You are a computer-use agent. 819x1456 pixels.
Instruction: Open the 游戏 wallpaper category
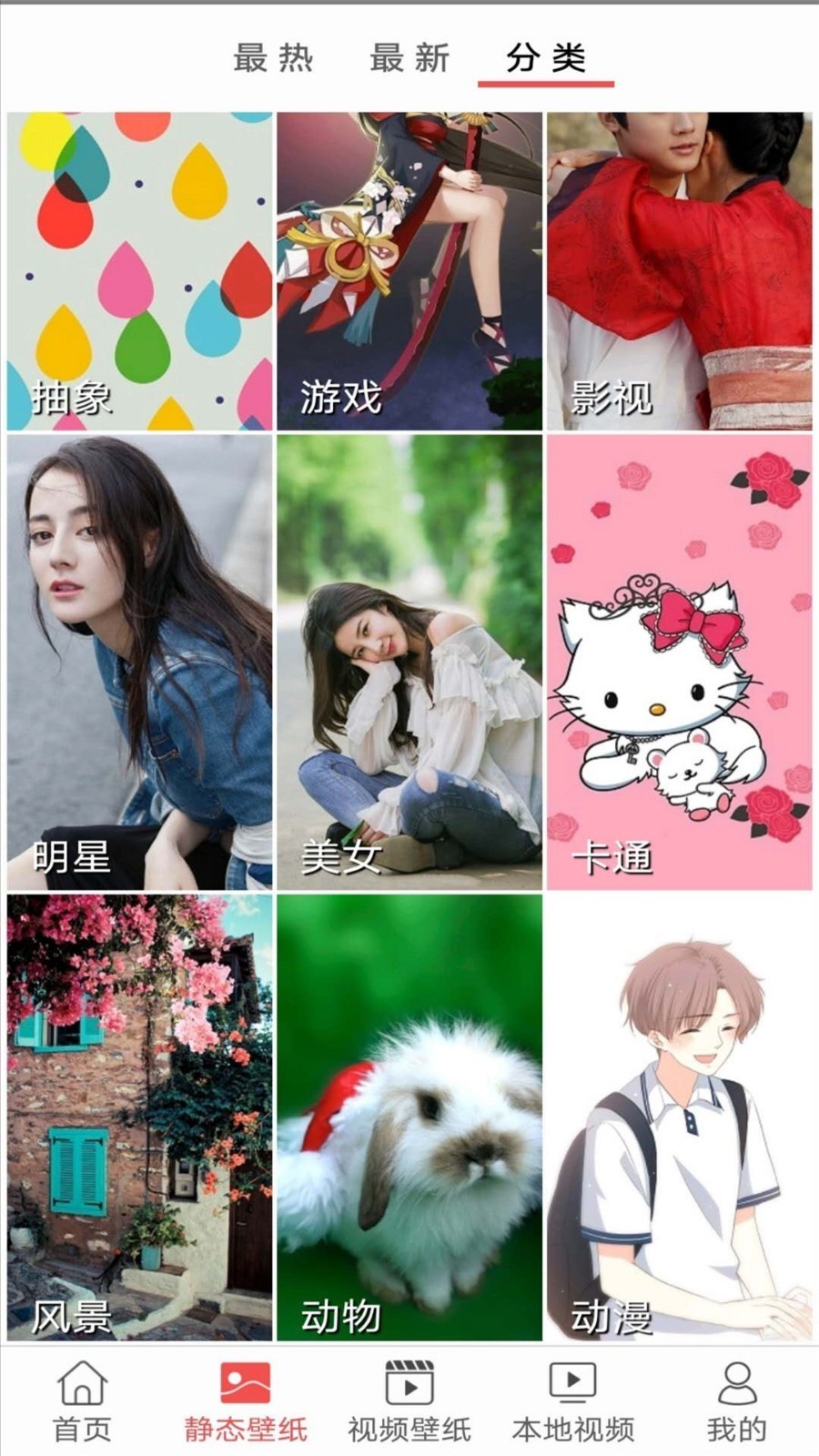click(x=409, y=270)
